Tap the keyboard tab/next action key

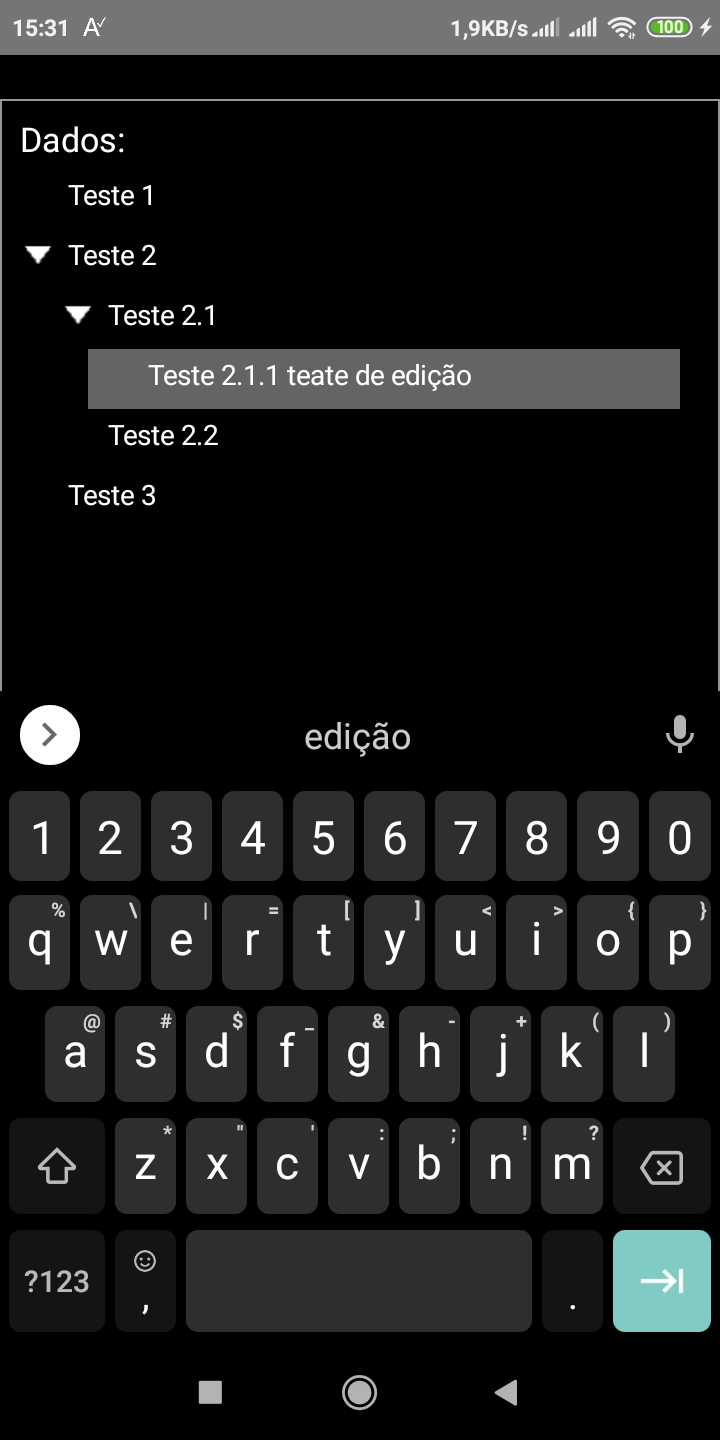pyautogui.click(x=661, y=1281)
